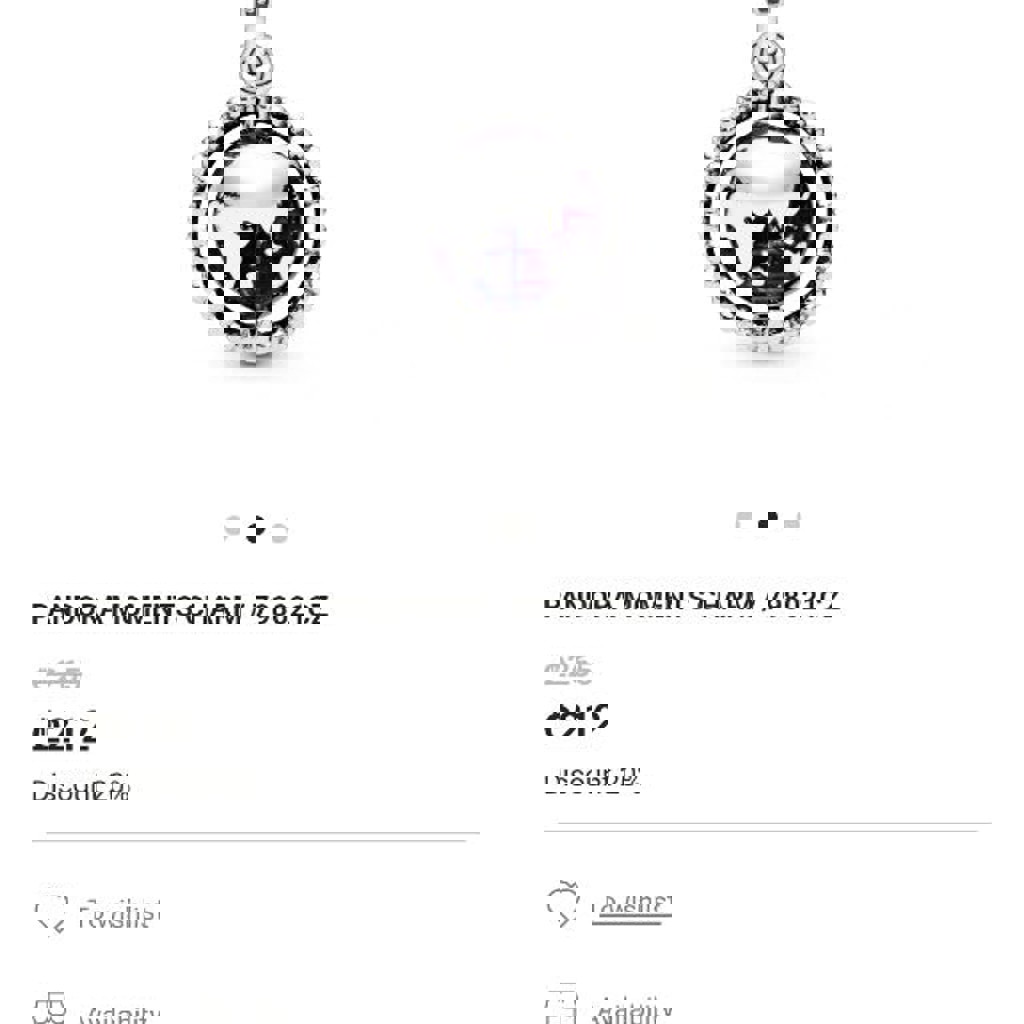Select the image dot indicator under first product
Viewport: 1024px width, 1024px height.
(256, 528)
